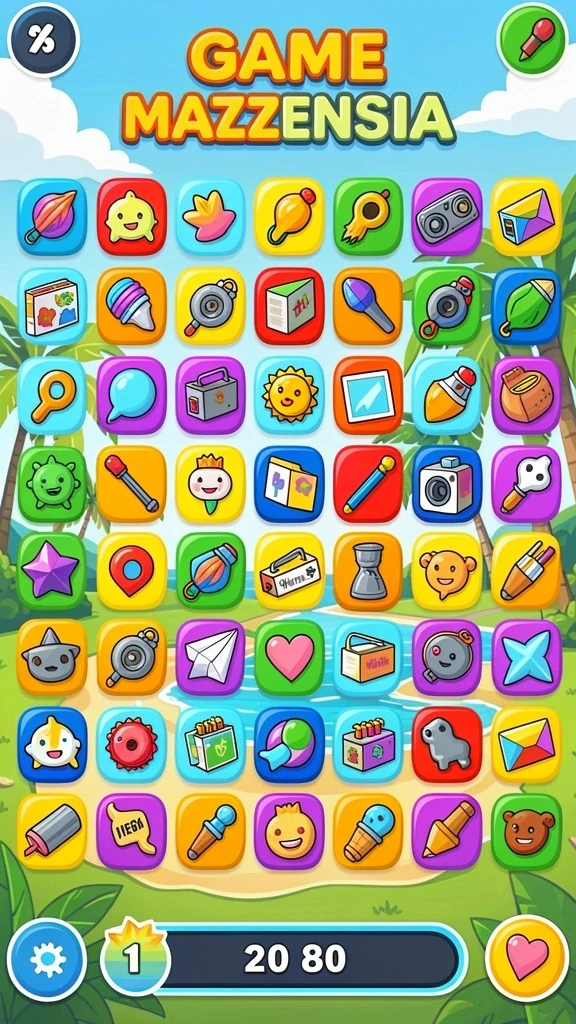The image size is (576, 1024).
Task: Select the white paper plane tile
Action: click(x=210, y=656)
